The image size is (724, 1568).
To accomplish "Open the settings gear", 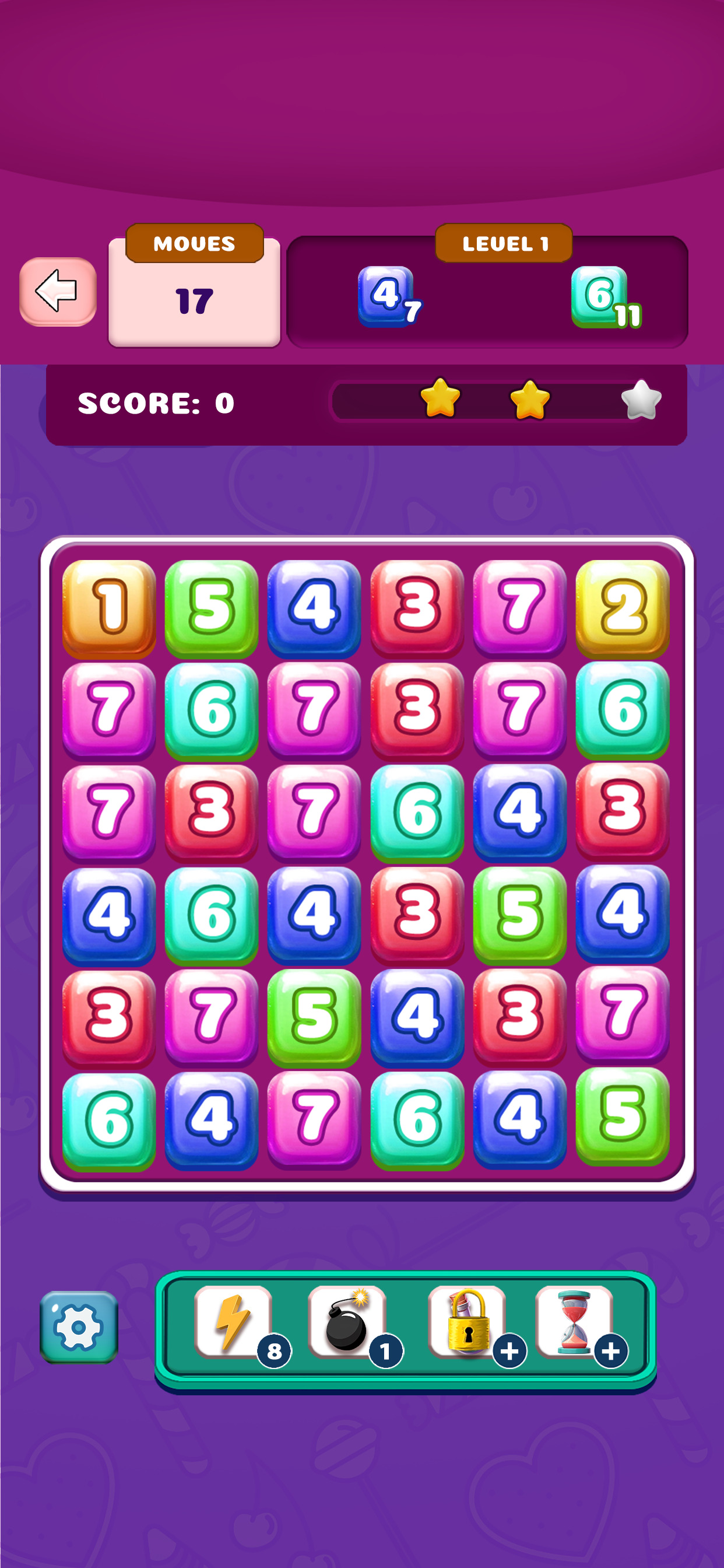I will tap(79, 1327).
